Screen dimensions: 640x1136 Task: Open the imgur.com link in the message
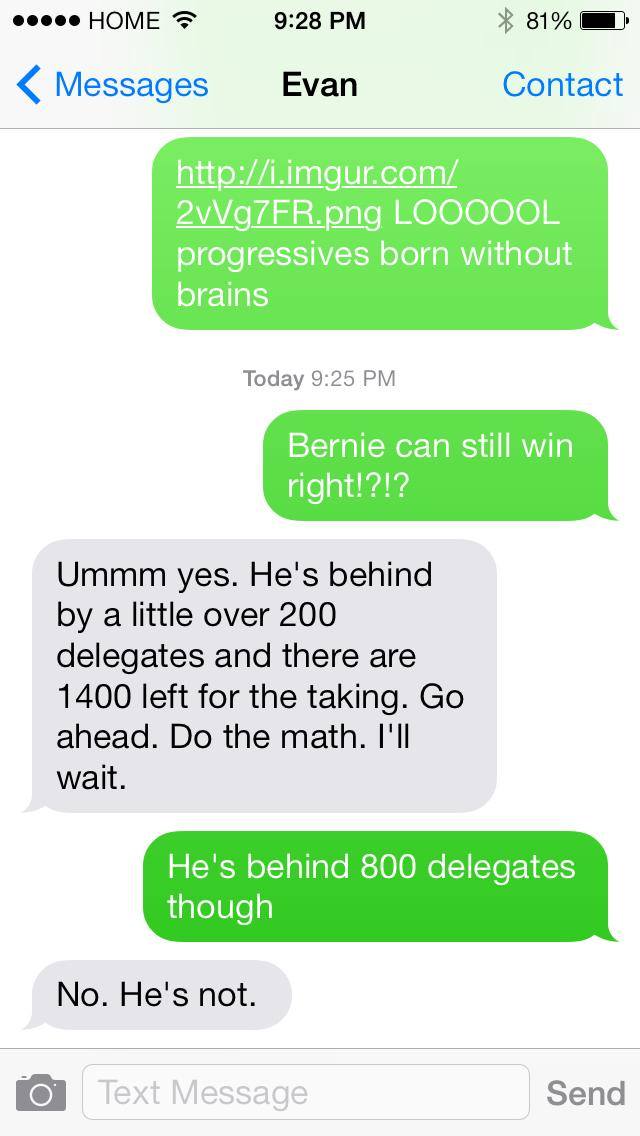tap(316, 192)
